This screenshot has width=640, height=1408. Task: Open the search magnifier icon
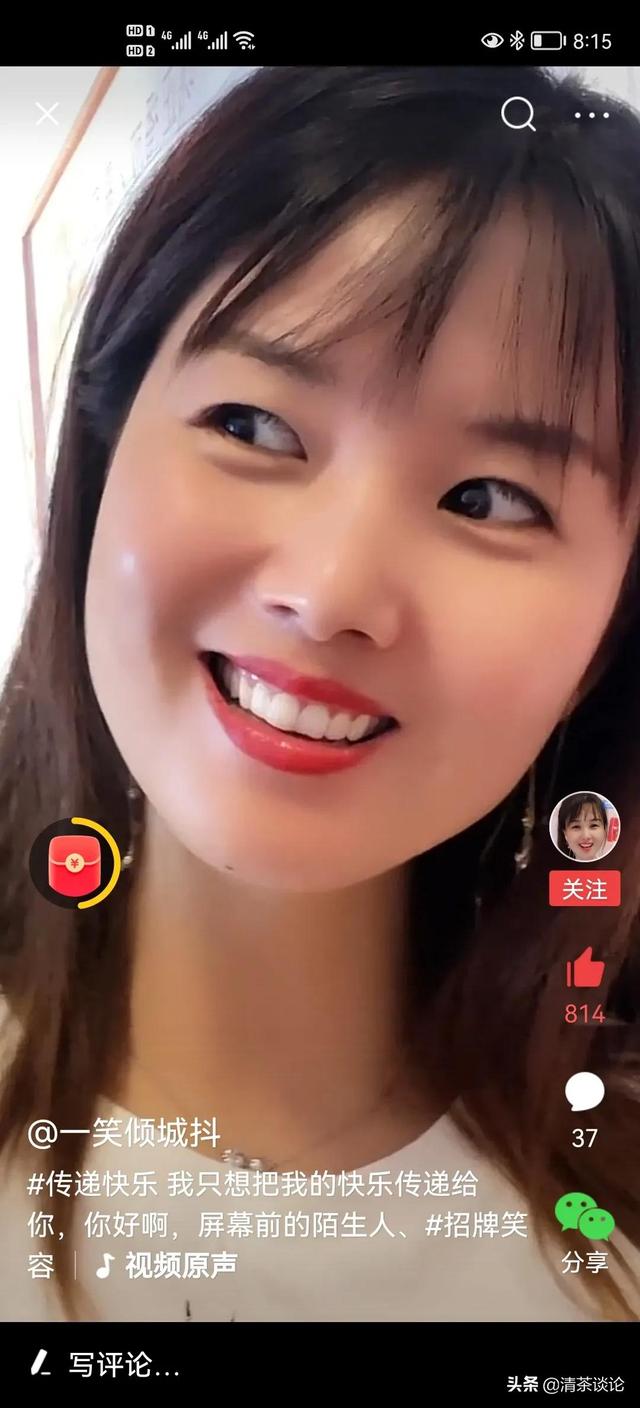[x=518, y=115]
